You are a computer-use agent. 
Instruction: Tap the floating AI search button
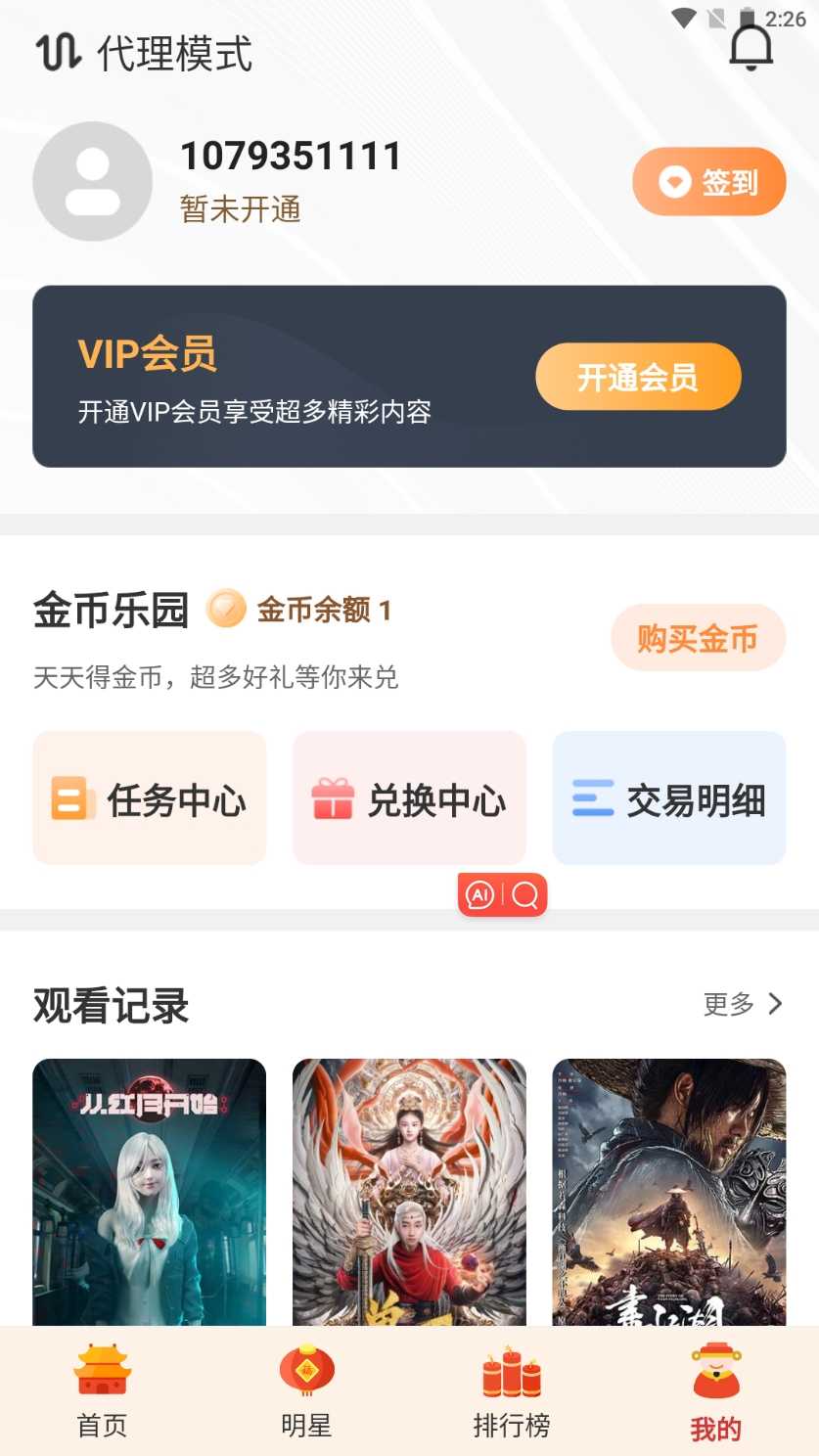502,894
